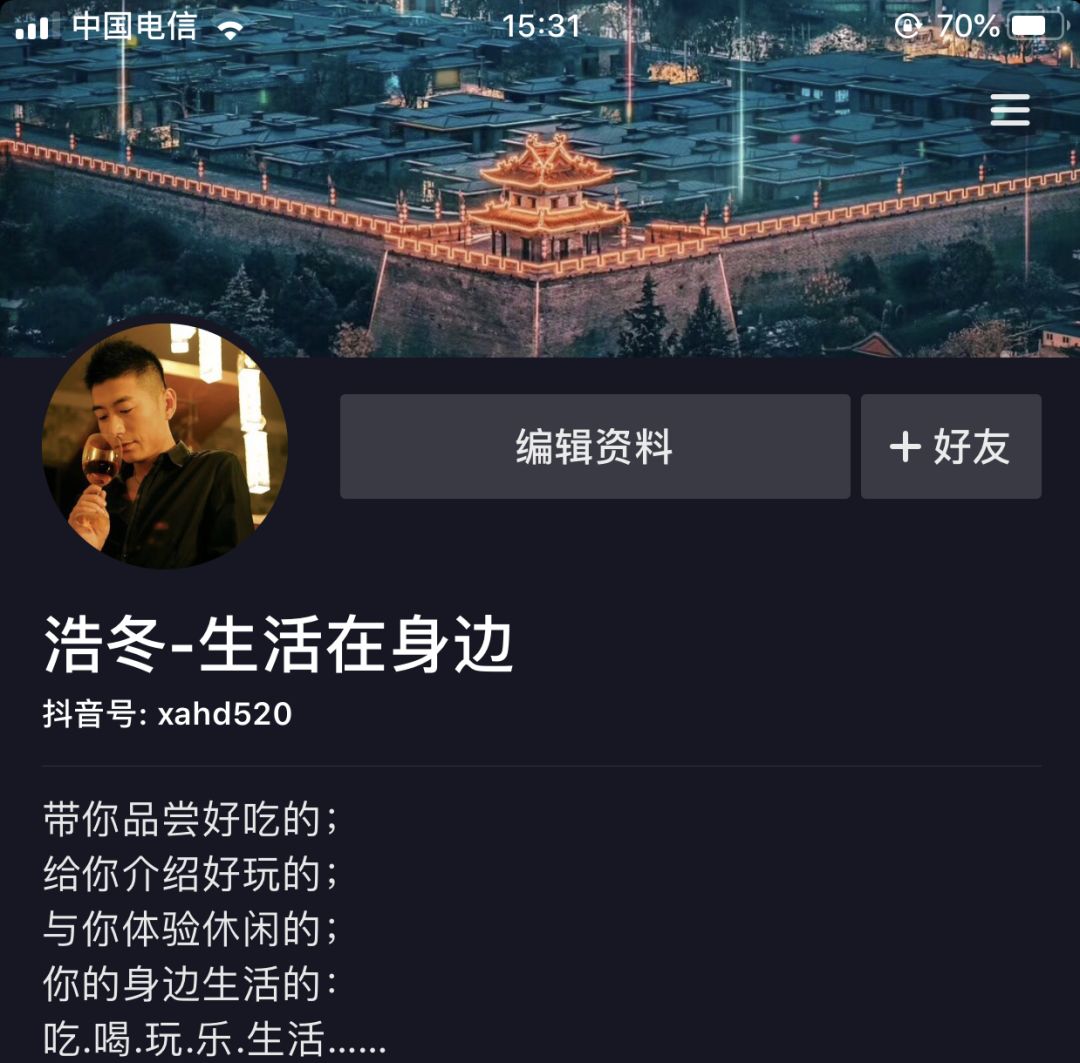
Task: Tap the 编辑资料 button
Action: point(595,446)
